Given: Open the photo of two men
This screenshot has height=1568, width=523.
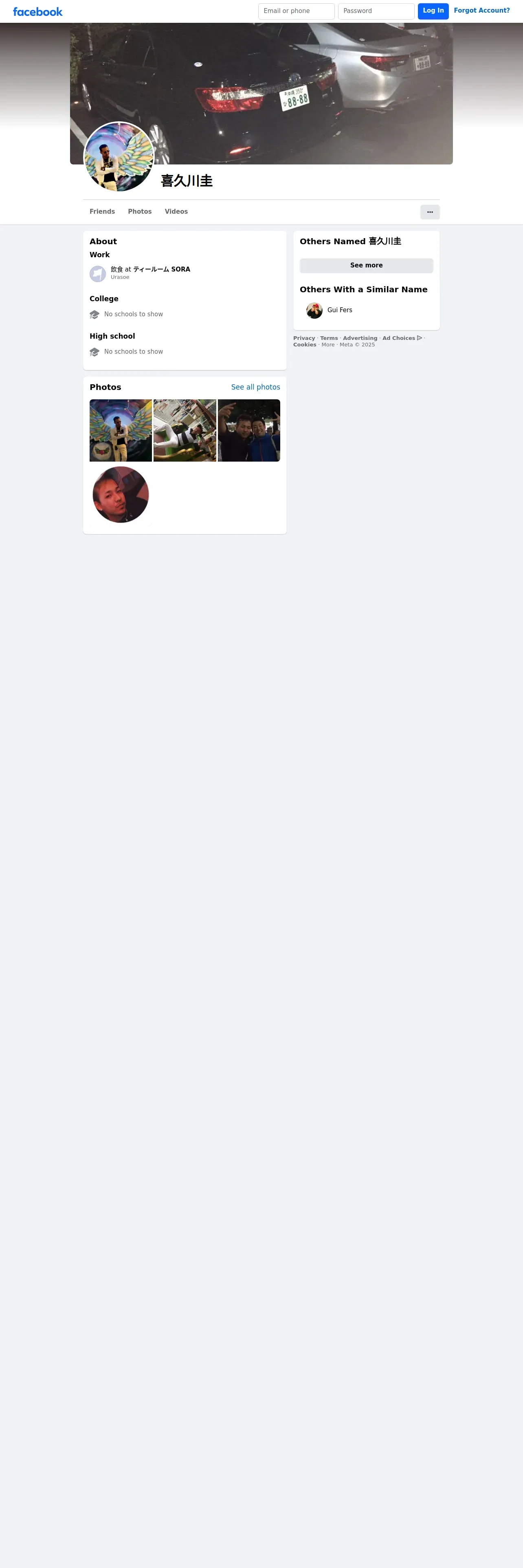Looking at the screenshot, I should click(249, 430).
